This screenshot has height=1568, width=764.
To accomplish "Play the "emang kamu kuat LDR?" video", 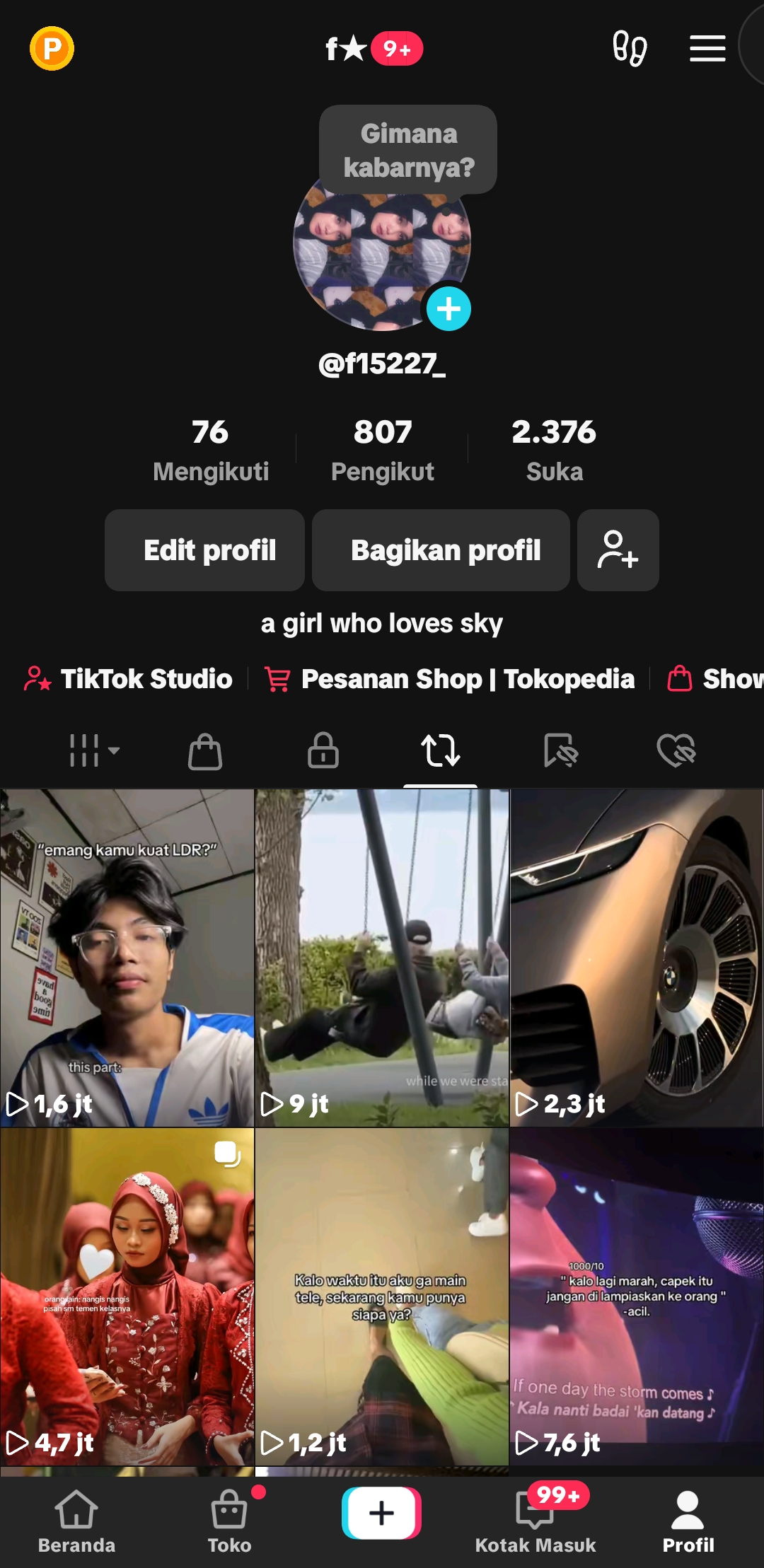I will [x=127, y=958].
